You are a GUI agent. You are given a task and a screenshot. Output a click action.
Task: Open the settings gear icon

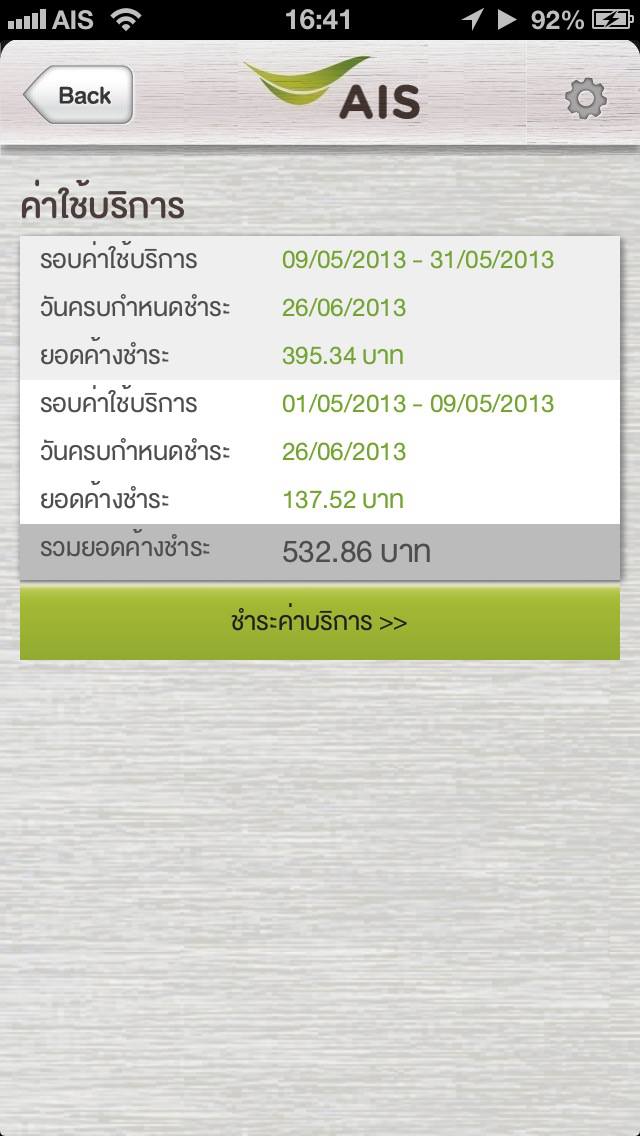pos(586,98)
